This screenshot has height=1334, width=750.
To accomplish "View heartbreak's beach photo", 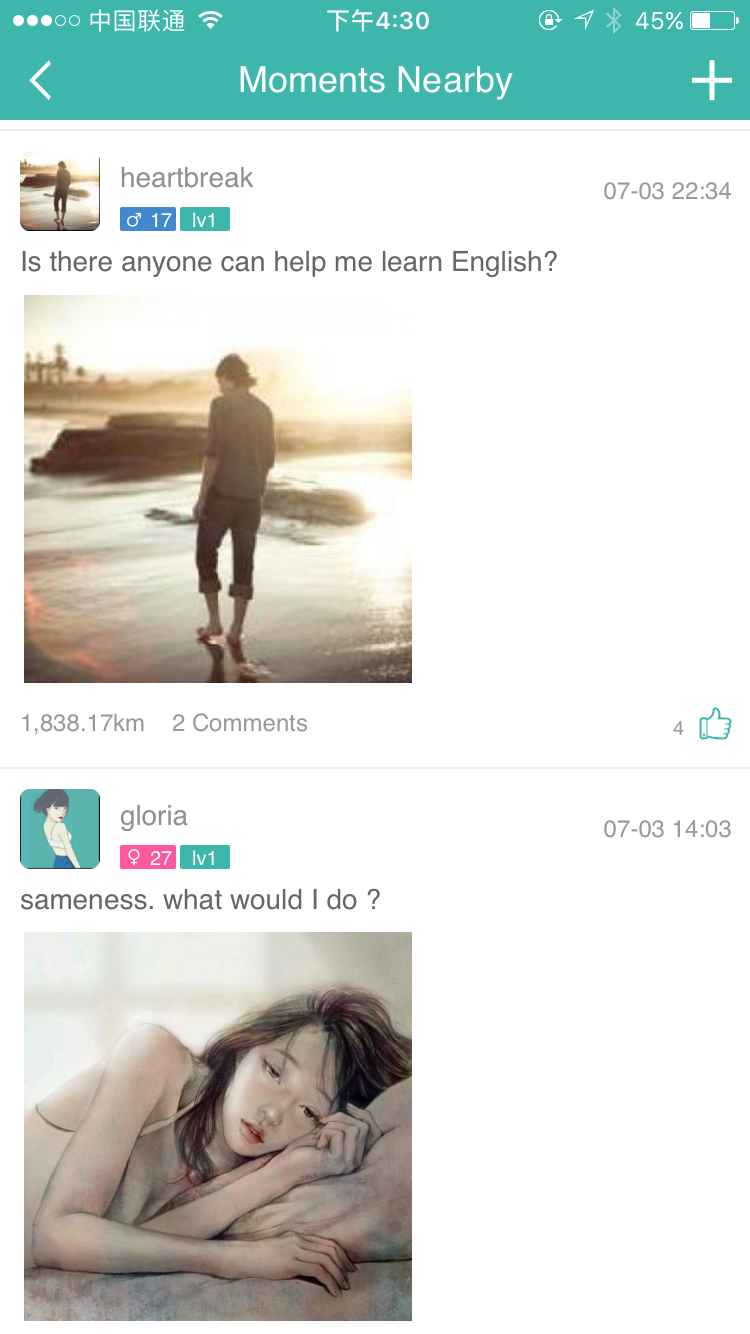I will [218, 489].
